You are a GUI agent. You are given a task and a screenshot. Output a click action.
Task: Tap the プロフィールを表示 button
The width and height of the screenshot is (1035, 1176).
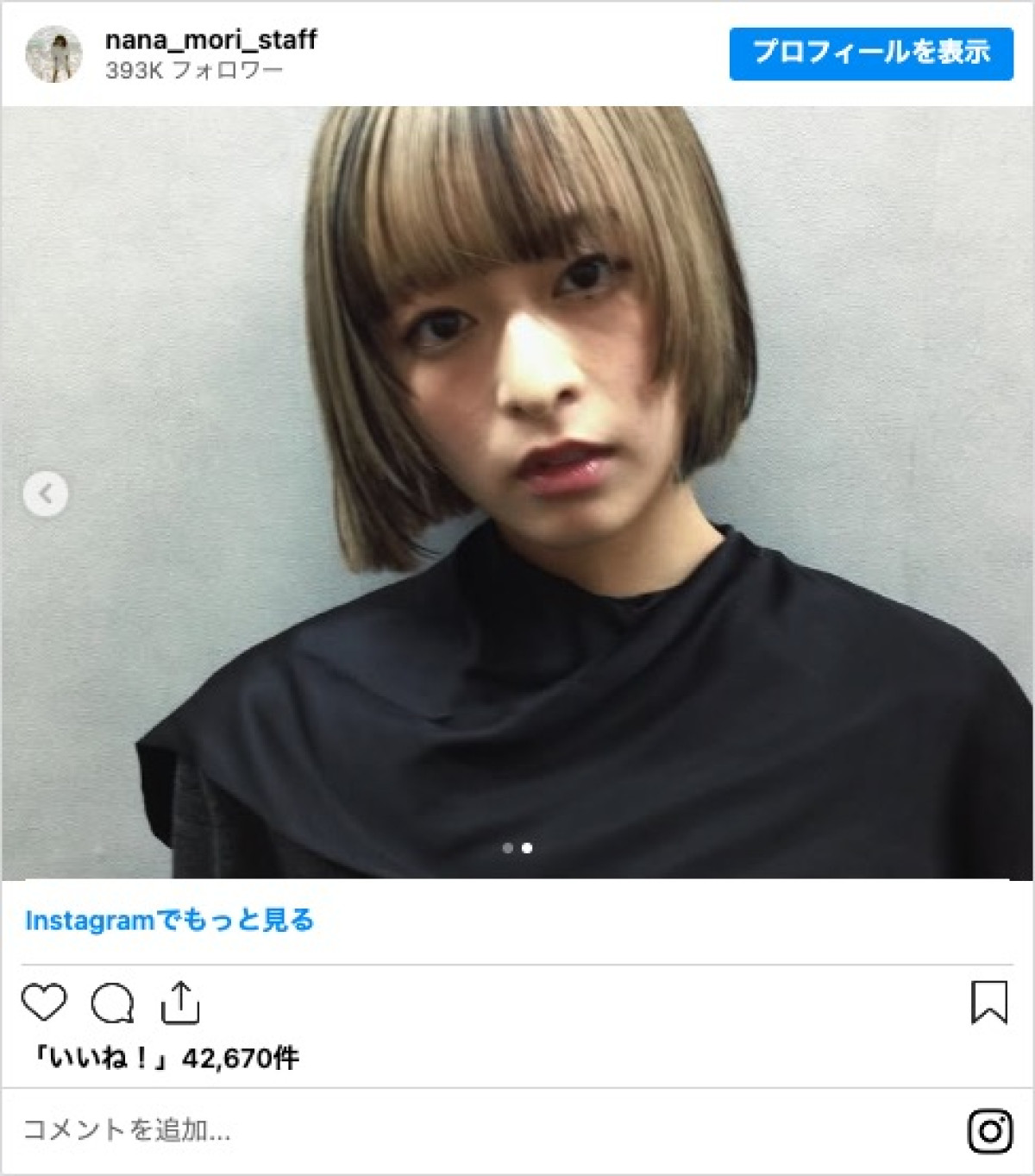click(870, 53)
